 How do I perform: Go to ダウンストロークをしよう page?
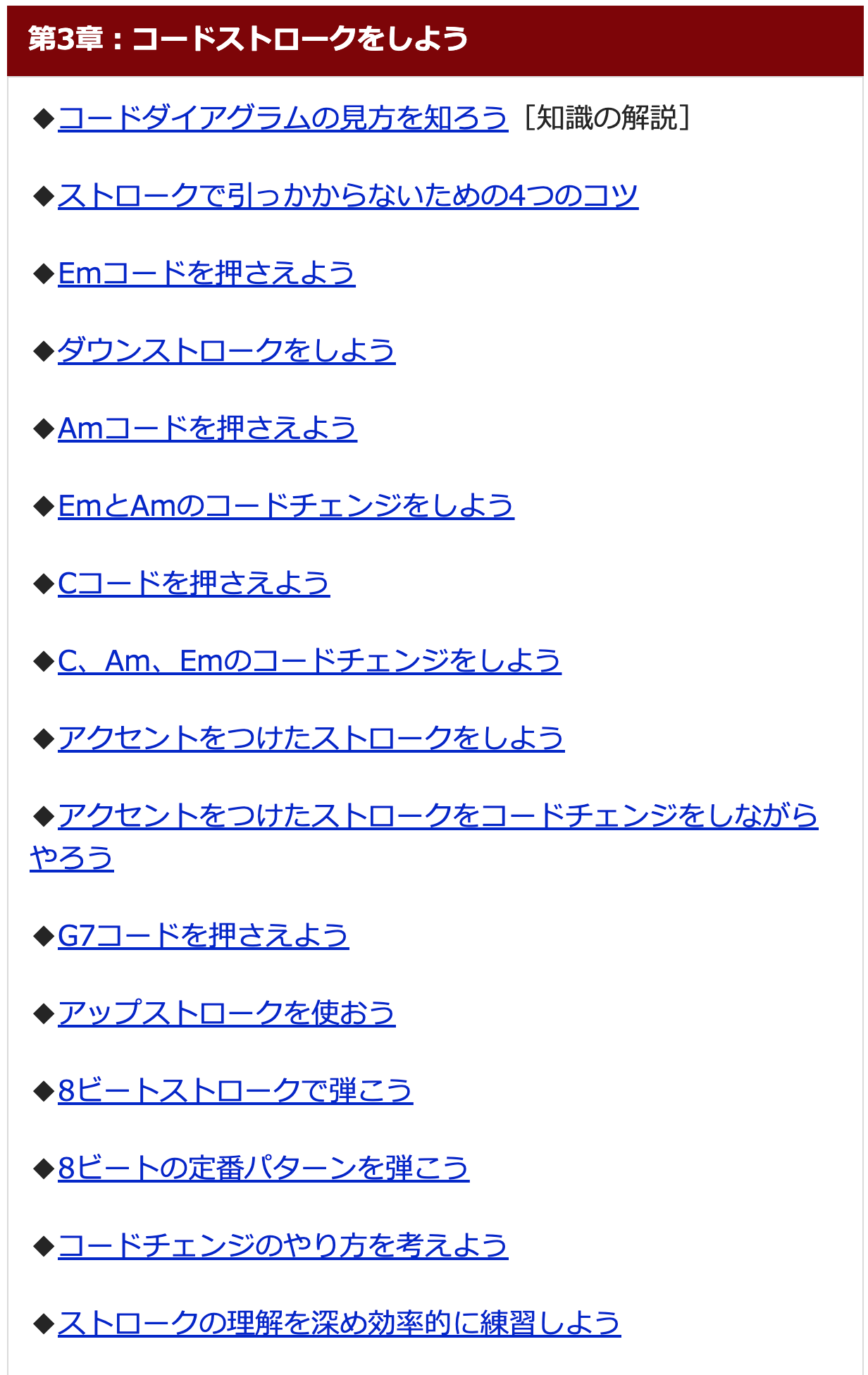point(225,350)
